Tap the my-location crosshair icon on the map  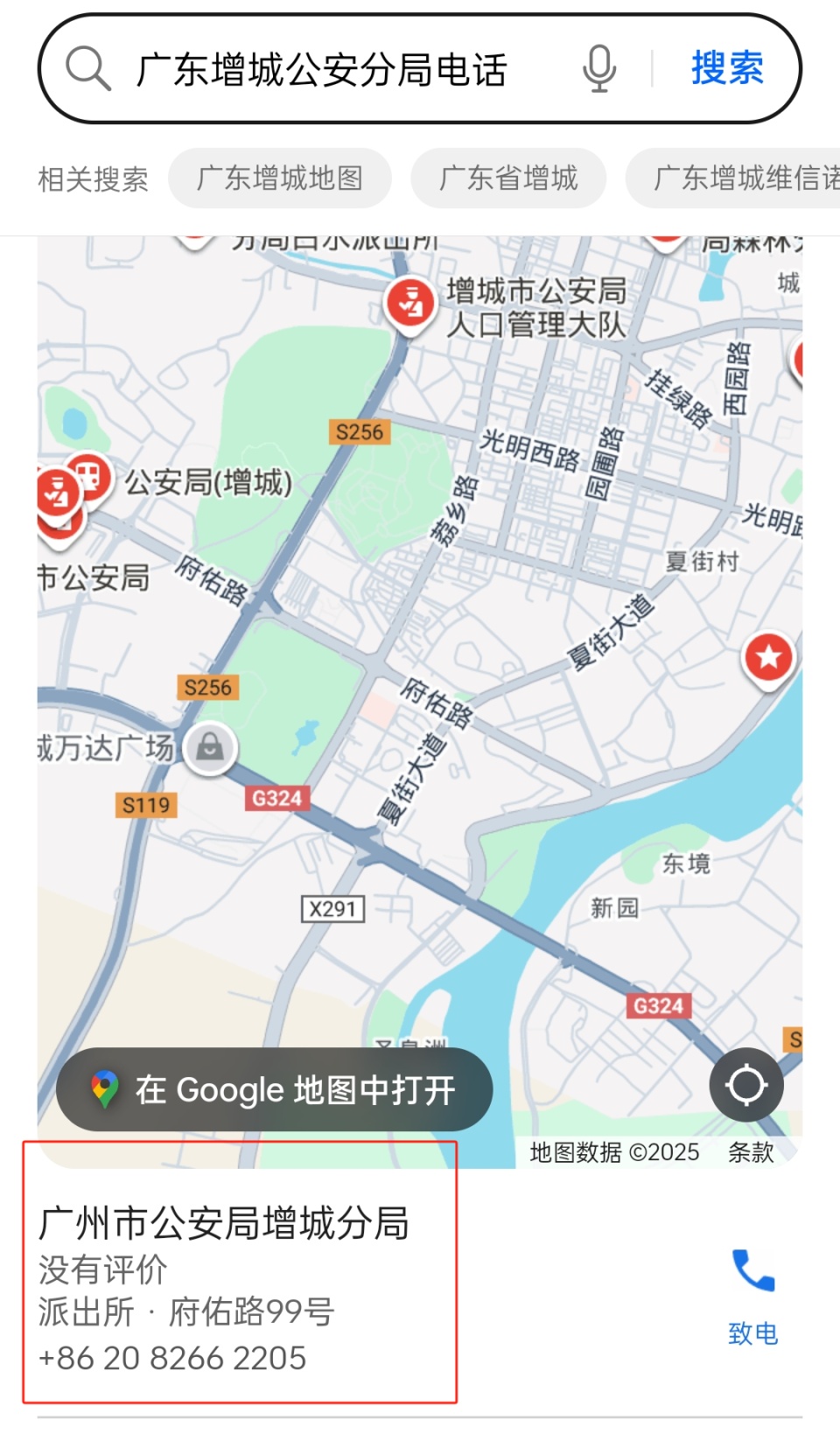(x=745, y=1085)
